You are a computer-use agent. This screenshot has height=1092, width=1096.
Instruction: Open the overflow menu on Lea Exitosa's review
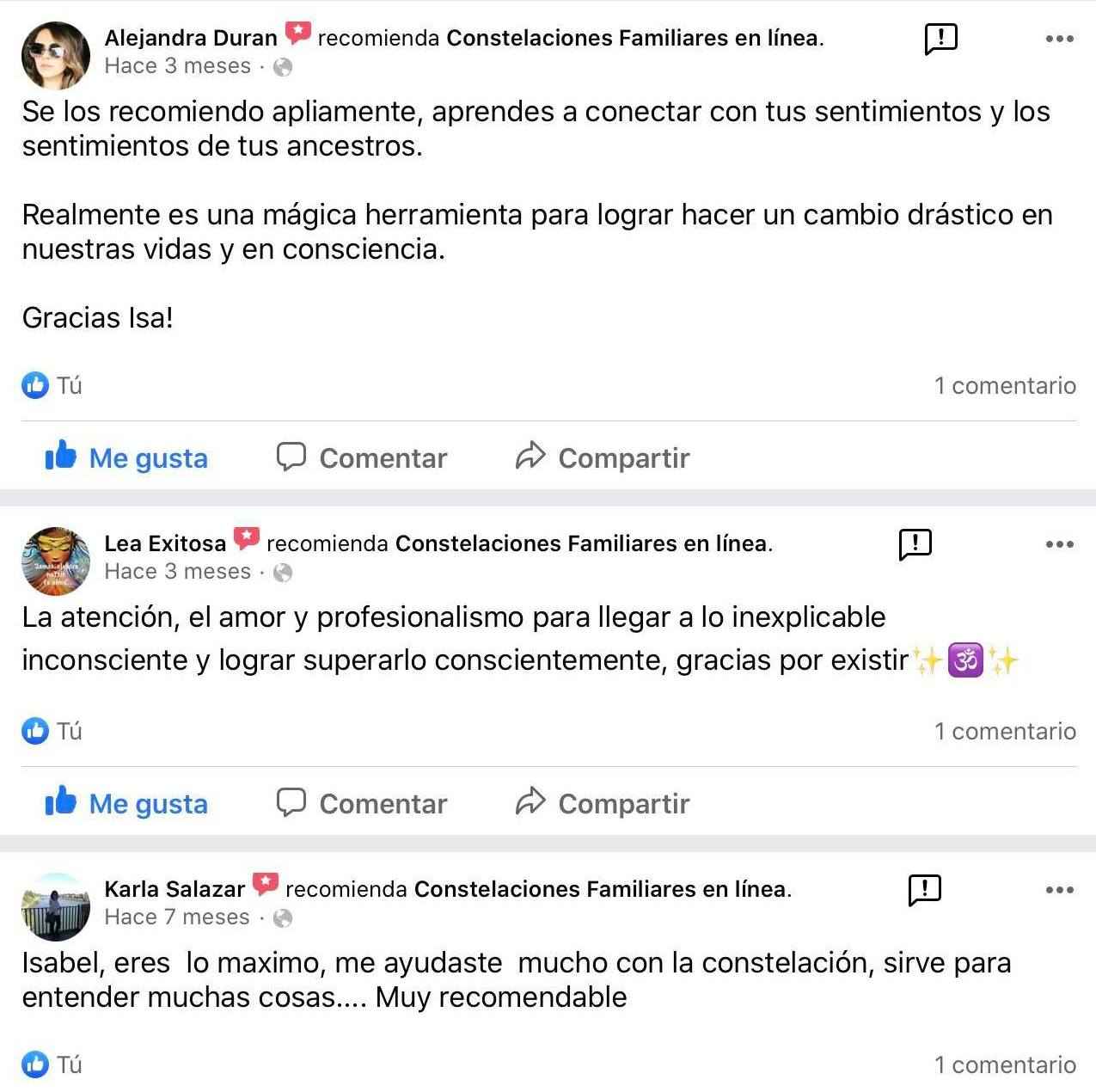click(x=1059, y=543)
